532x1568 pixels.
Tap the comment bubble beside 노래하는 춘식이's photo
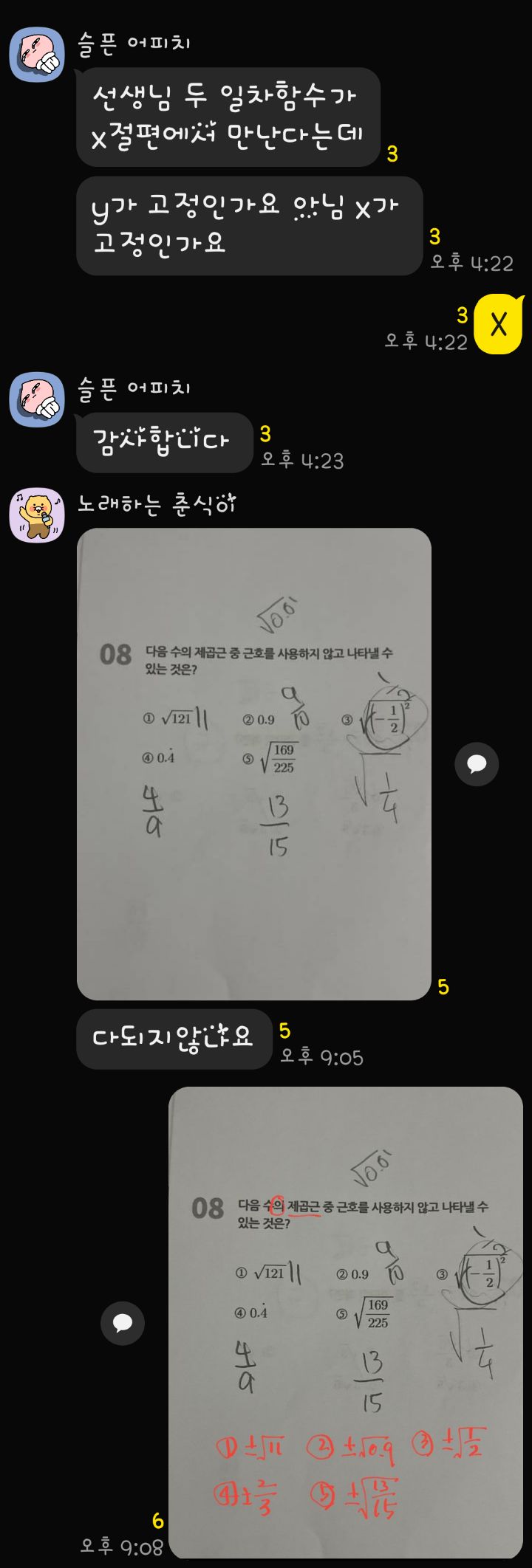pos(477,763)
